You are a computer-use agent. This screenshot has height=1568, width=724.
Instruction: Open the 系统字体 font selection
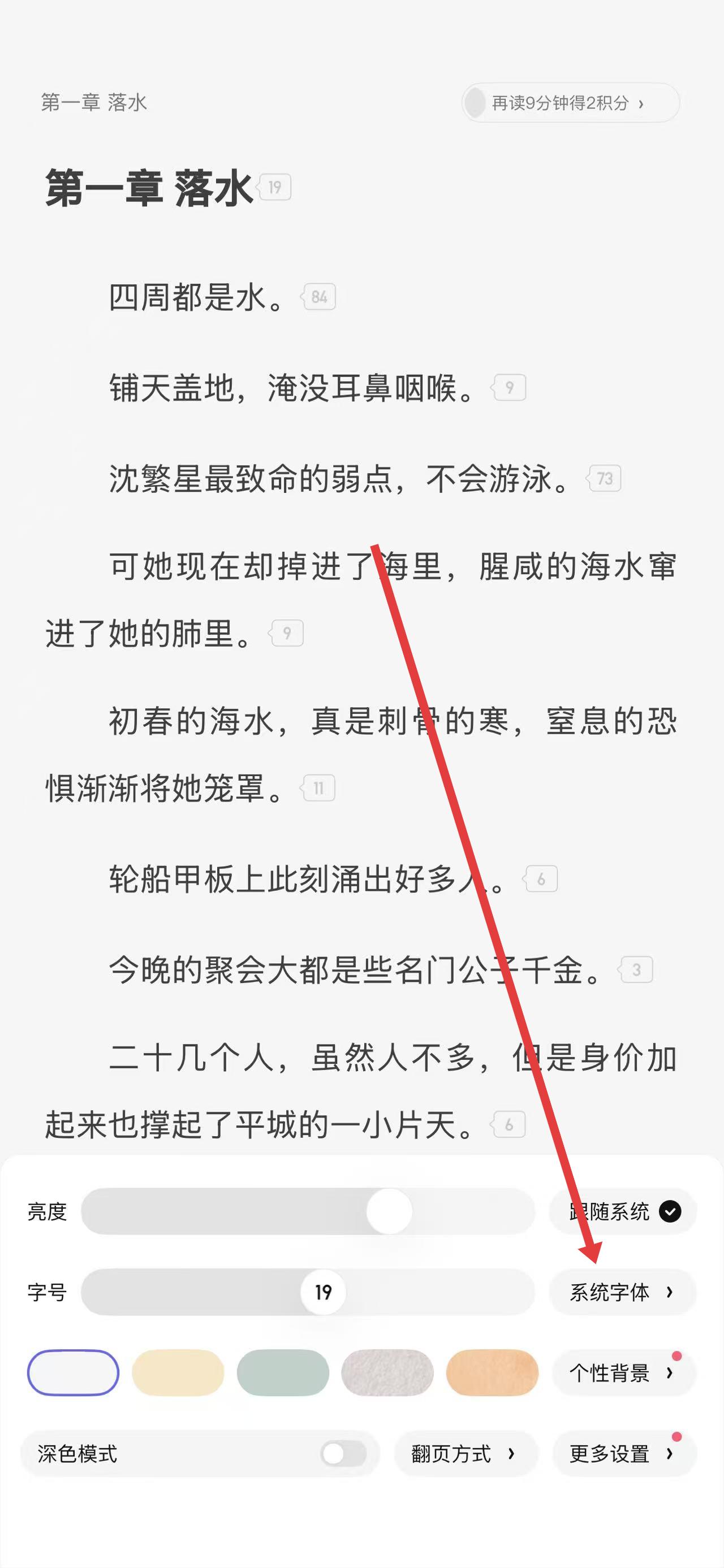[x=622, y=1292]
